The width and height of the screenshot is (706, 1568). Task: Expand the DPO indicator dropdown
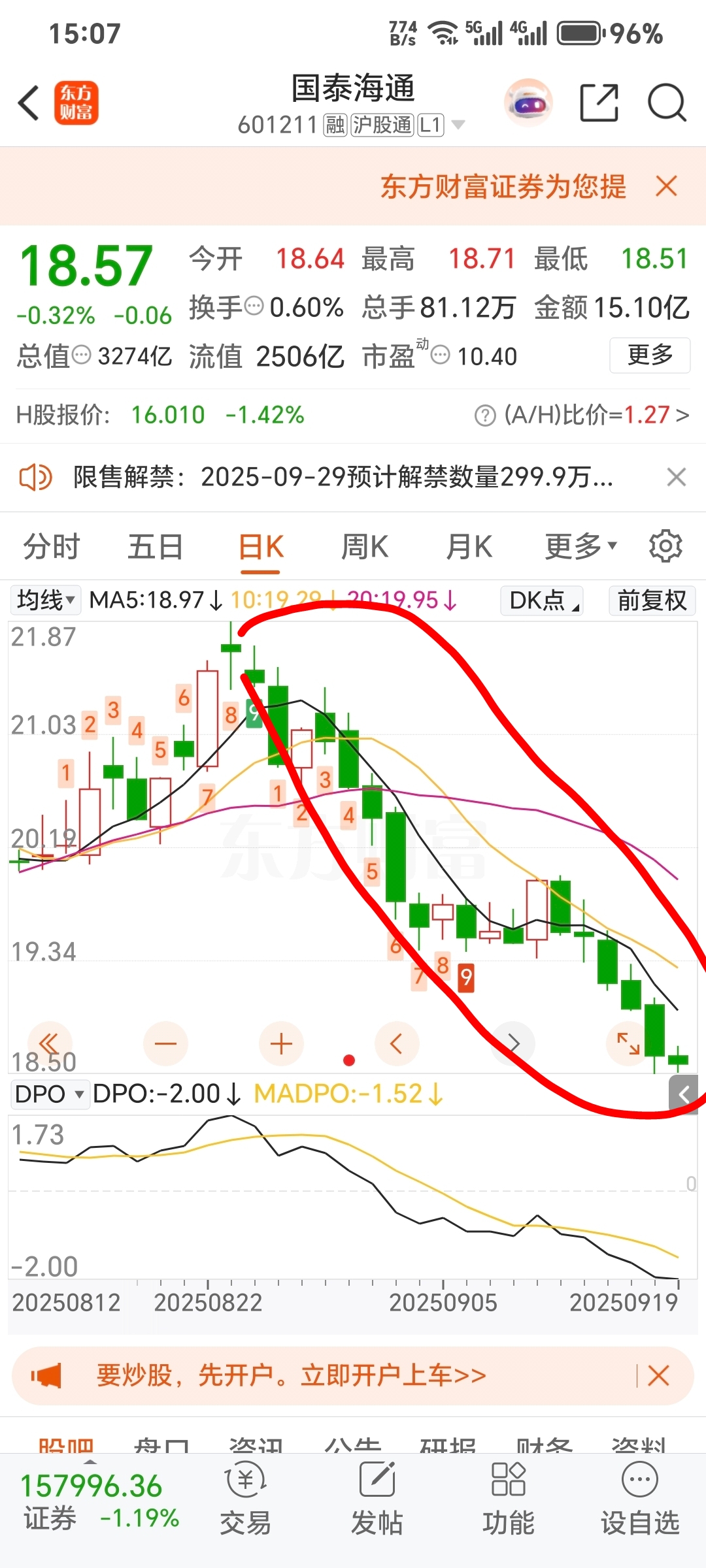tap(50, 1094)
